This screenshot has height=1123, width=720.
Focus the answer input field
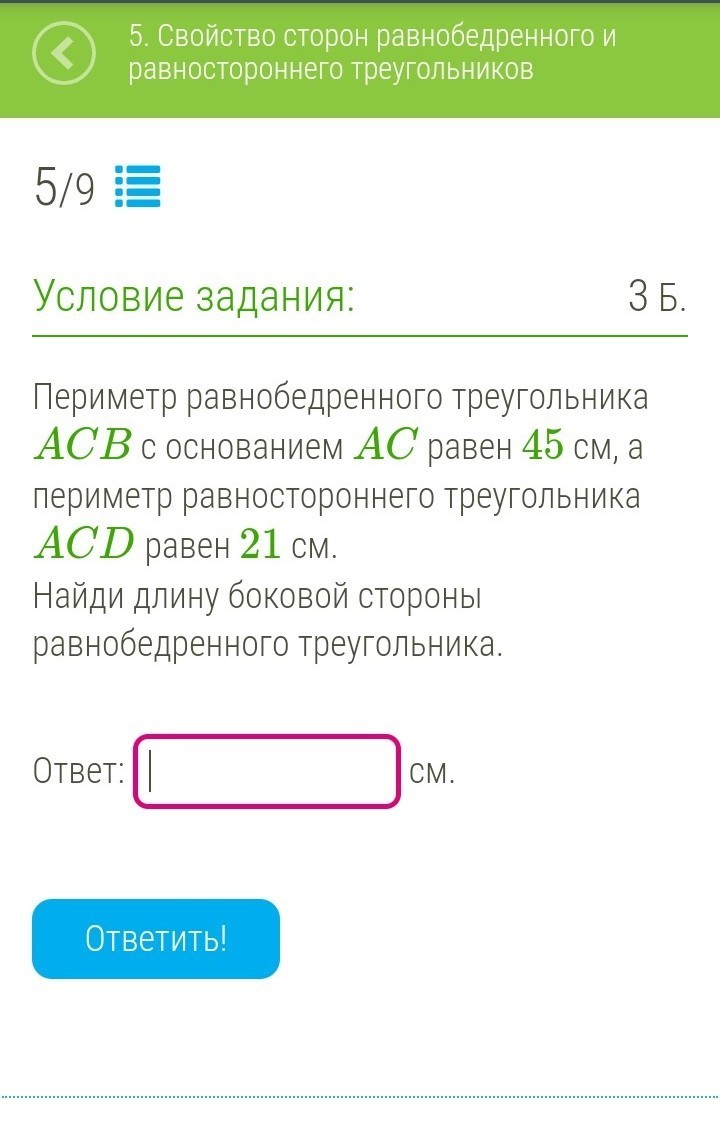tap(267, 771)
